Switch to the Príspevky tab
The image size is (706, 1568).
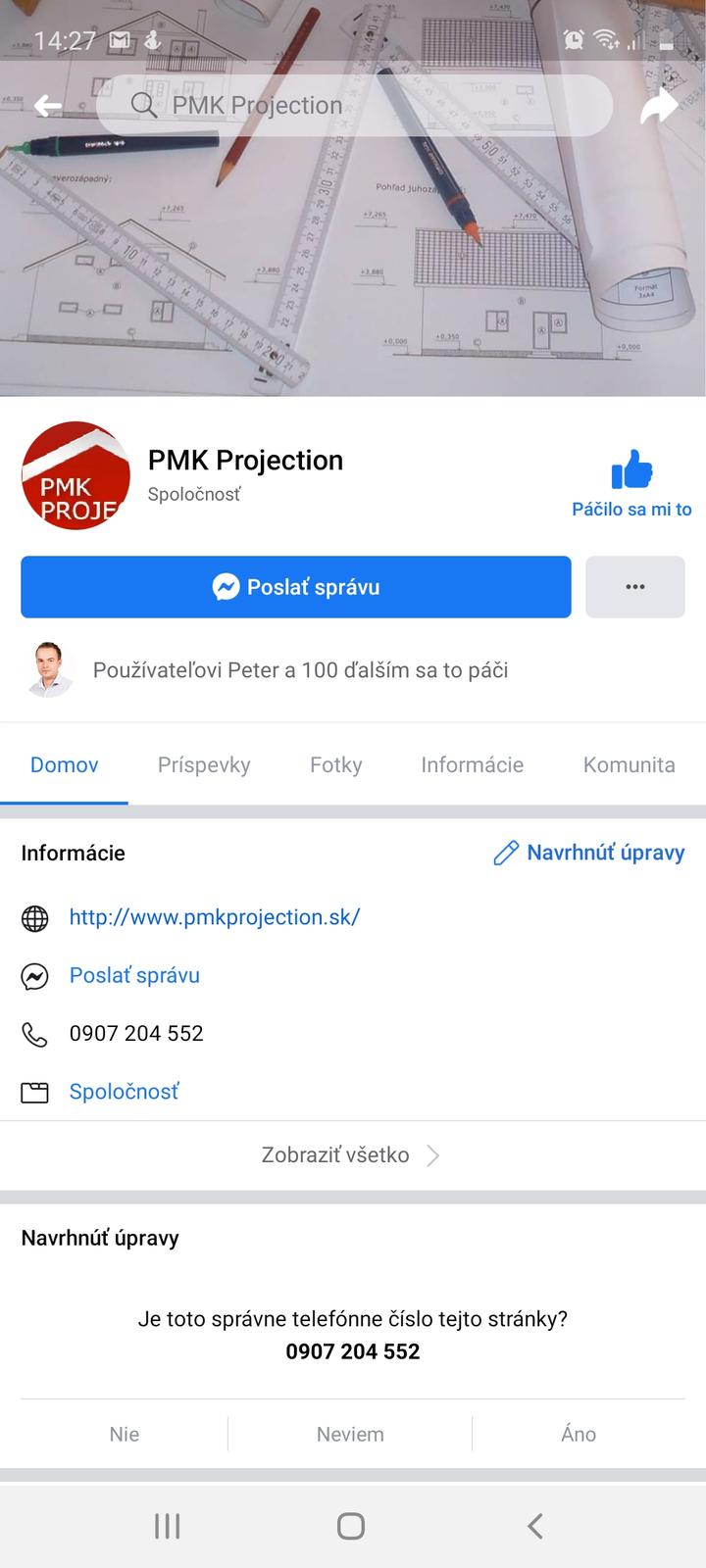(x=204, y=764)
